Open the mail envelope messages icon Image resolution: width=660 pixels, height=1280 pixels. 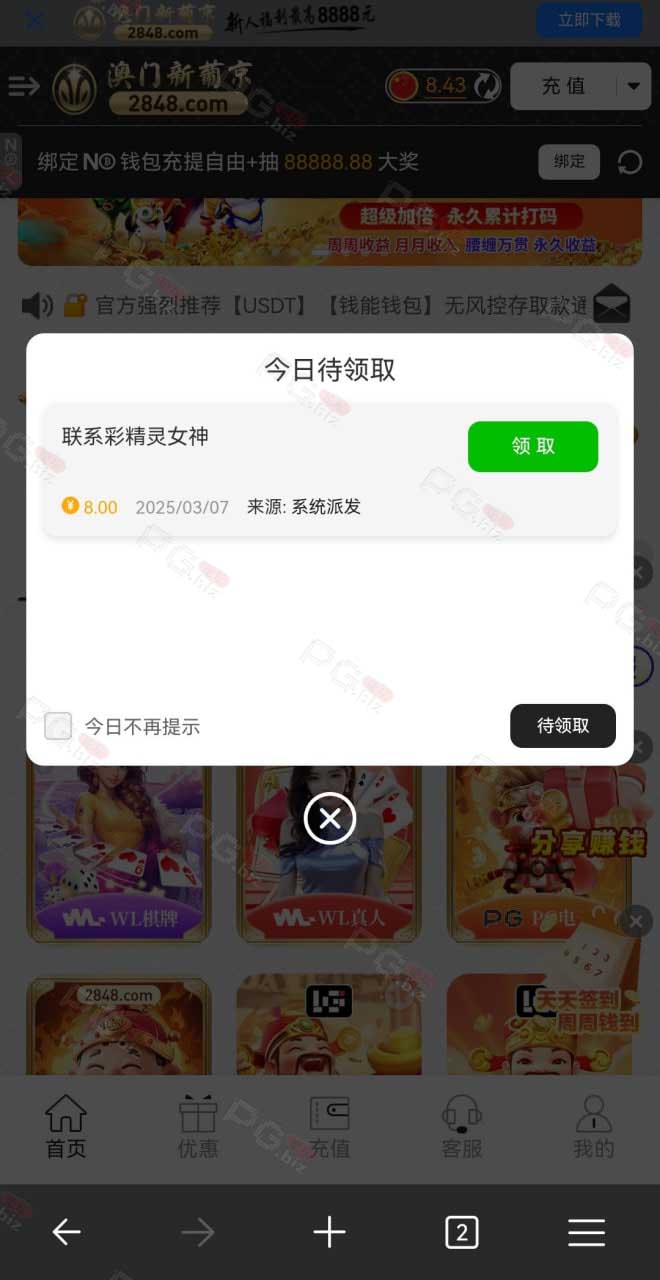pos(612,304)
